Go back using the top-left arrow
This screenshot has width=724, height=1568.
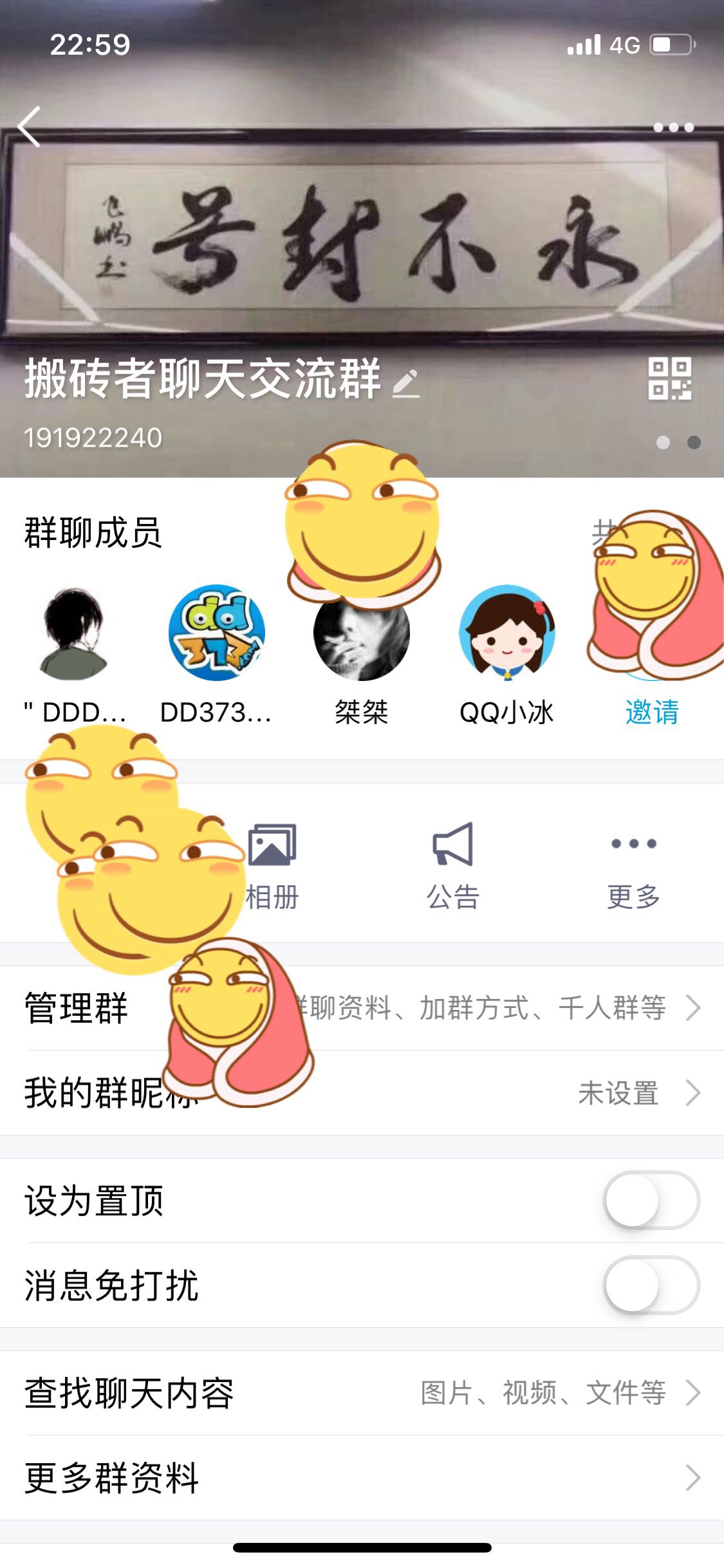click(30, 127)
